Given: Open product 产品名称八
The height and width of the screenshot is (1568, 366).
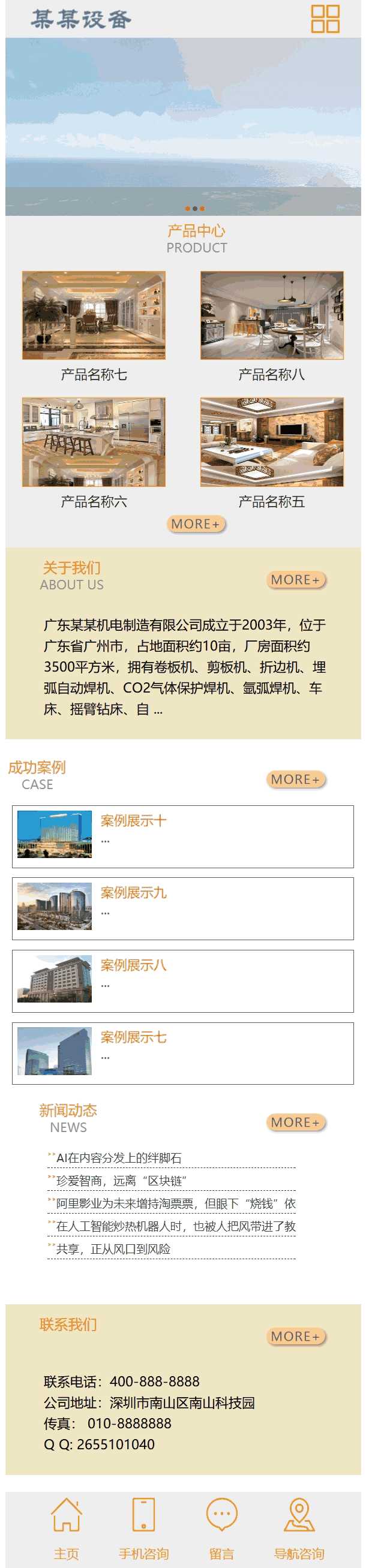Looking at the screenshot, I should 272,315.
